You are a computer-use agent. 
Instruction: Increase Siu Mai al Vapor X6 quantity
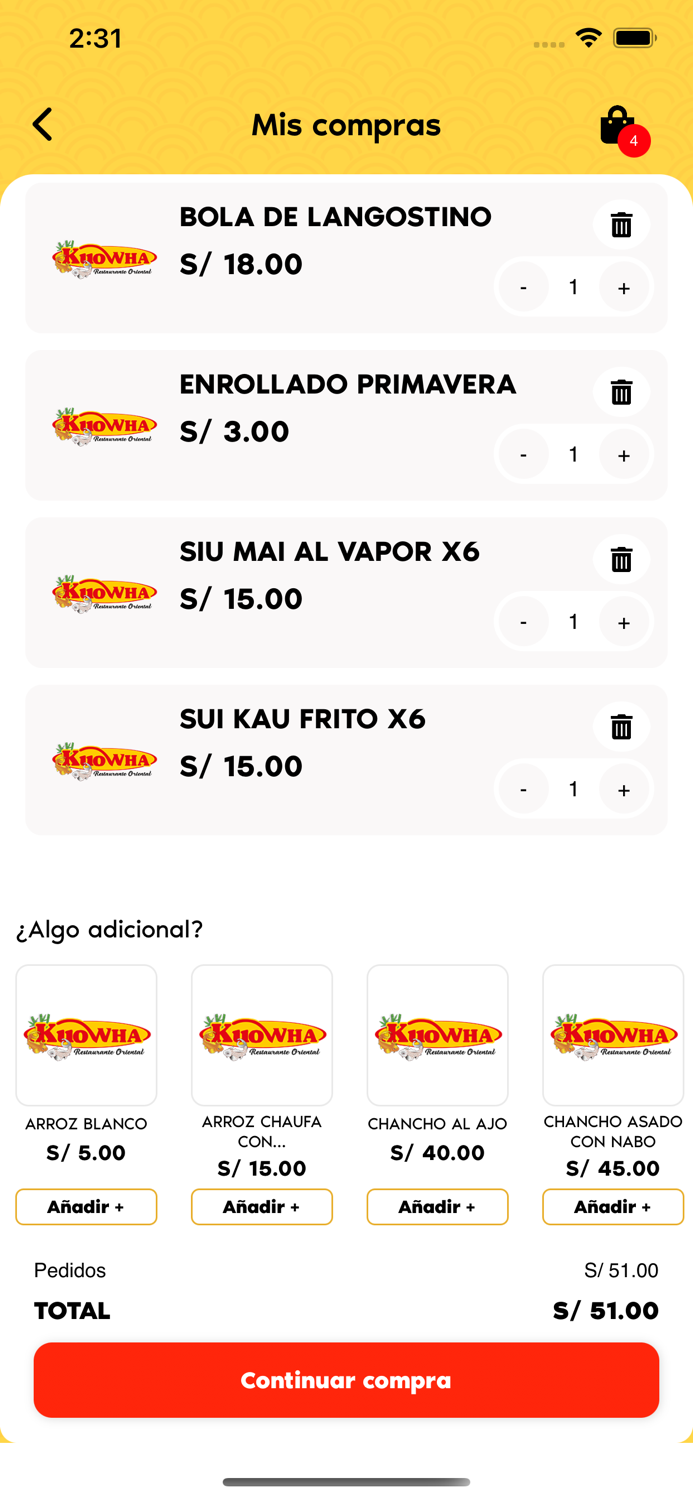tap(623, 622)
